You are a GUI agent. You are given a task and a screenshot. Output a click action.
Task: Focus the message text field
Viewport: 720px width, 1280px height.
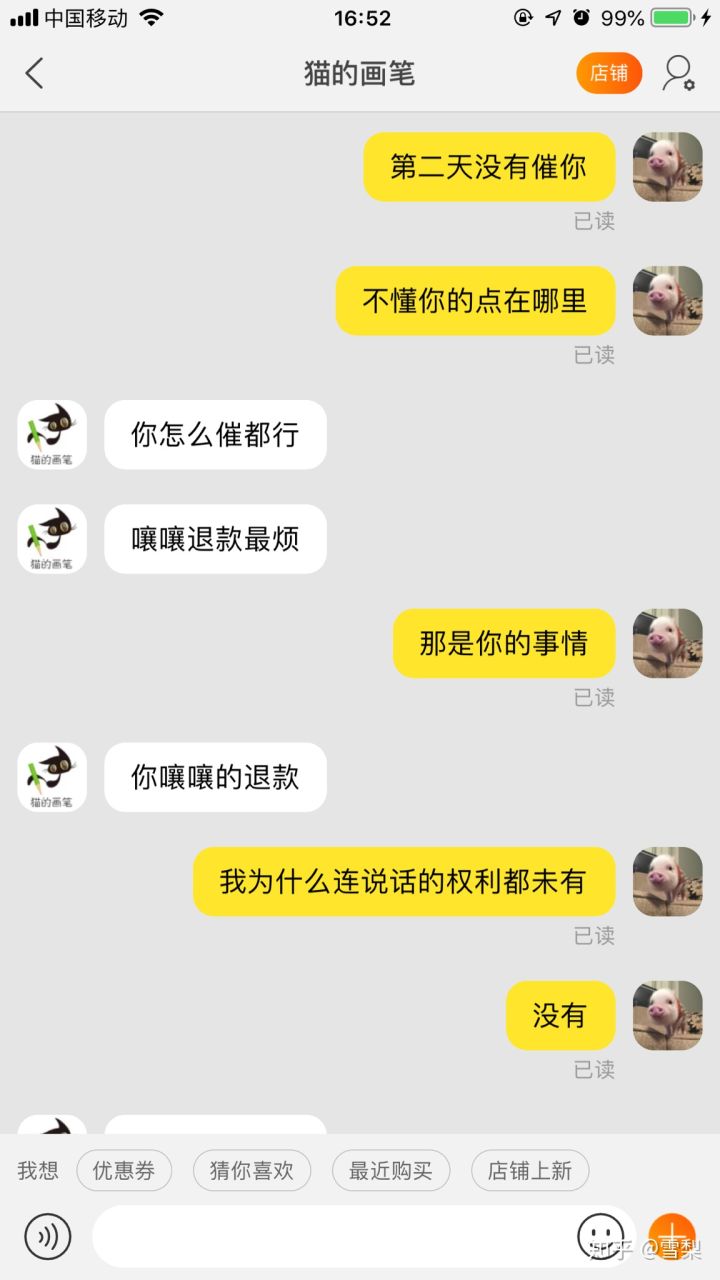330,1236
